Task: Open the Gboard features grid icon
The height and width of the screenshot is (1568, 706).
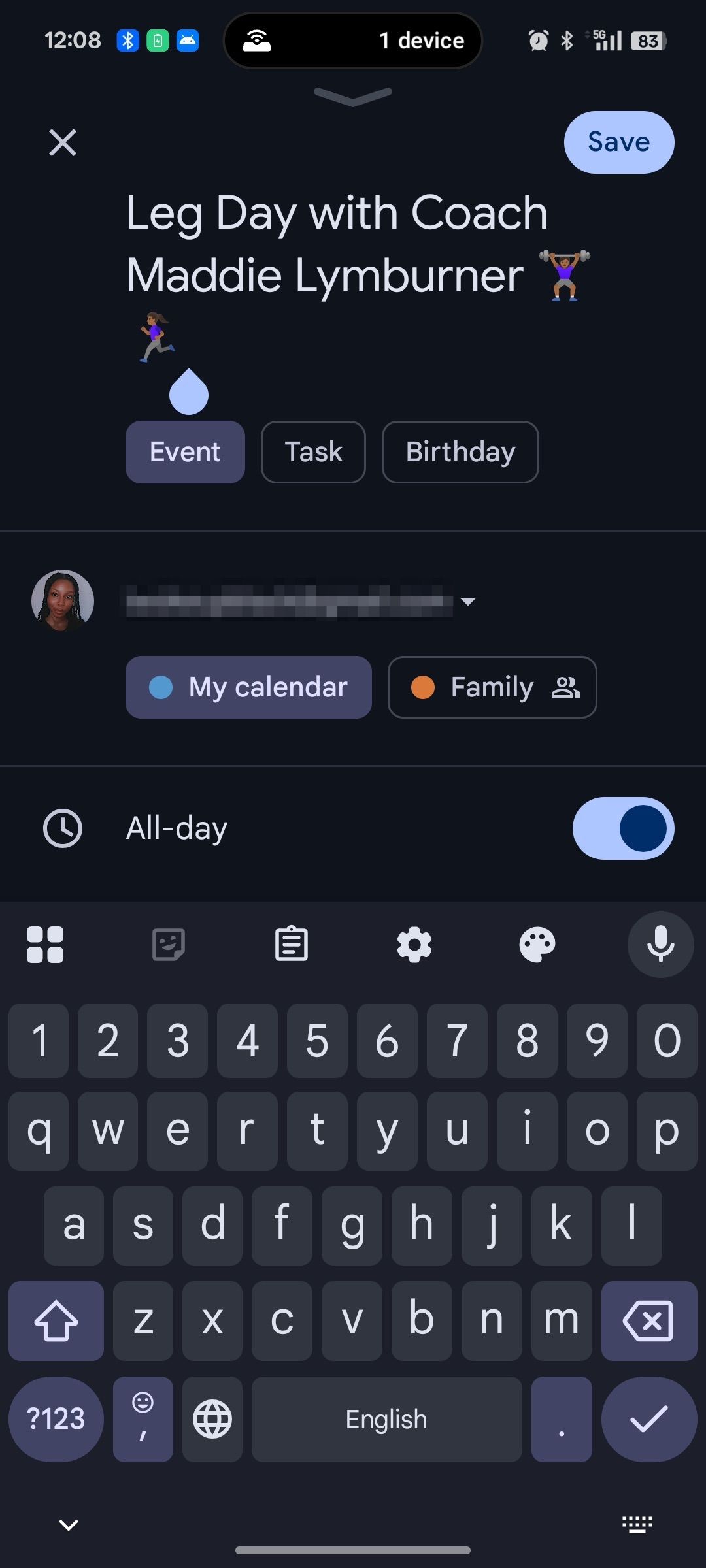Action: (45, 945)
